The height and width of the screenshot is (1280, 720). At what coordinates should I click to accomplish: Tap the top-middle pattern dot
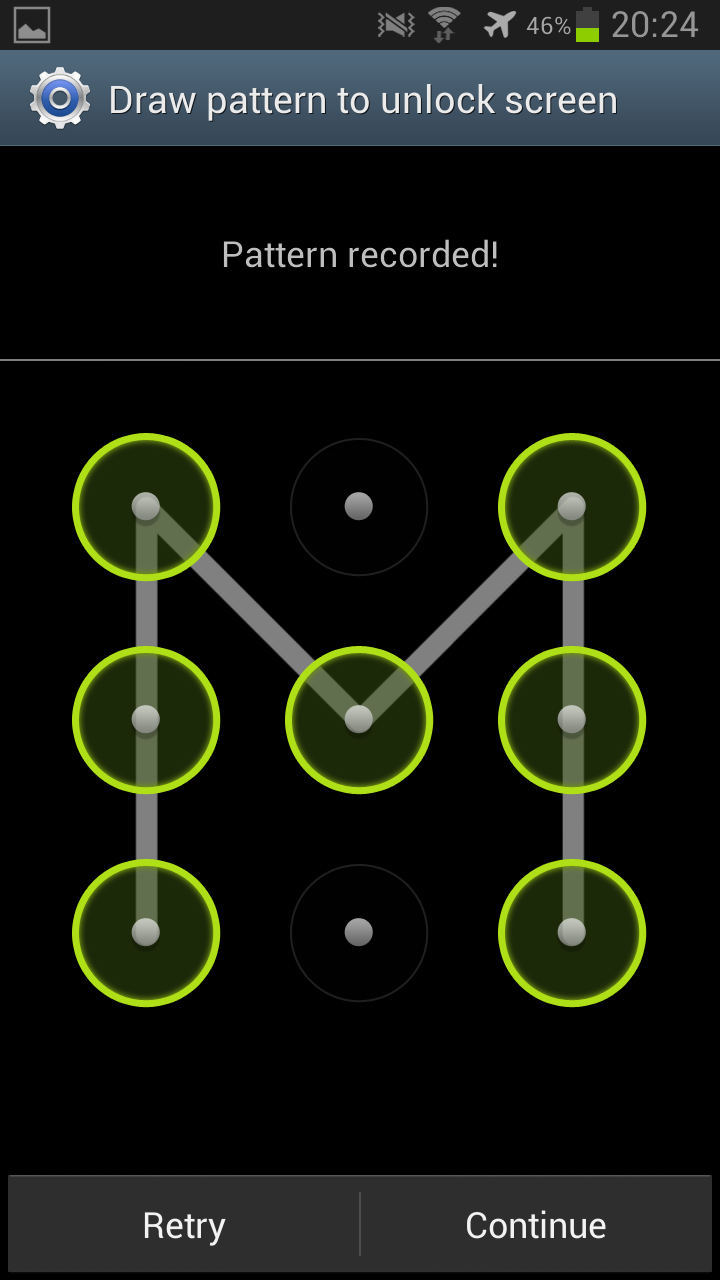359,507
